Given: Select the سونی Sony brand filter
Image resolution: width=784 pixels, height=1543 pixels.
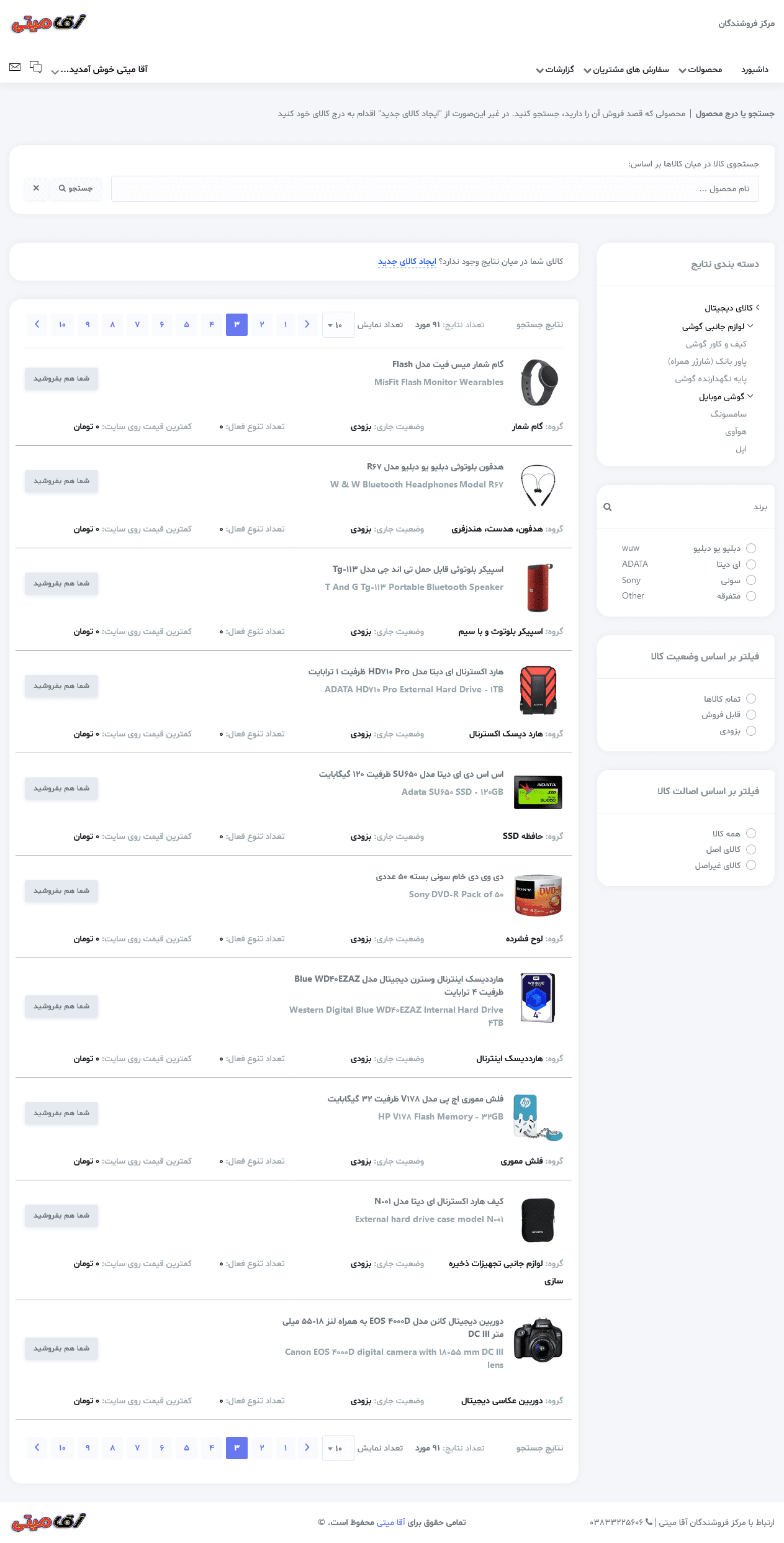Looking at the screenshot, I should click(737, 581).
